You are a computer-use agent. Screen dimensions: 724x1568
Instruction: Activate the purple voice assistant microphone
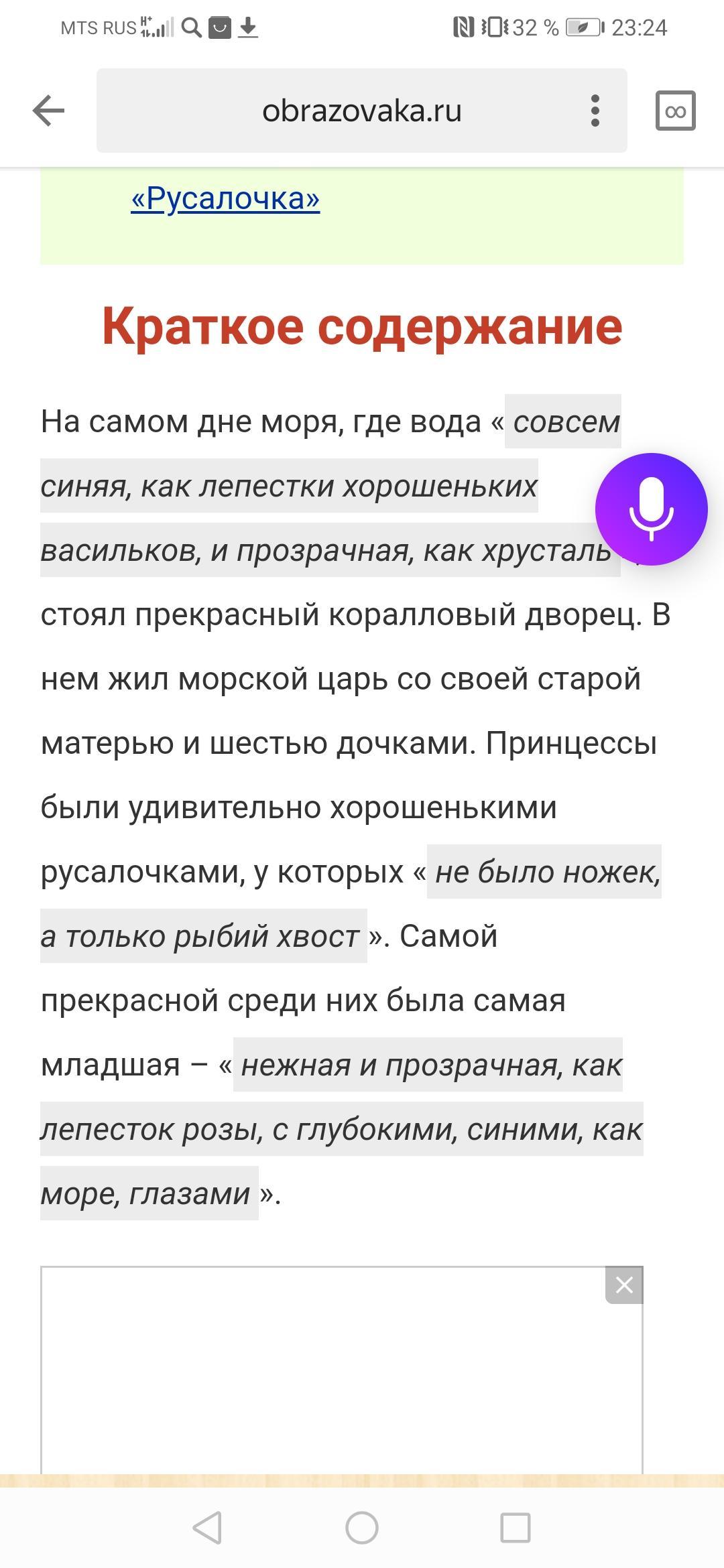(651, 509)
